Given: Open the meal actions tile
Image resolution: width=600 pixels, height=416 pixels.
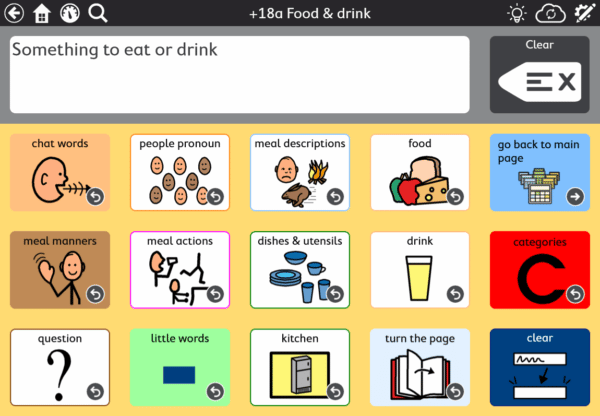Looking at the screenshot, I should pyautogui.click(x=180, y=269).
